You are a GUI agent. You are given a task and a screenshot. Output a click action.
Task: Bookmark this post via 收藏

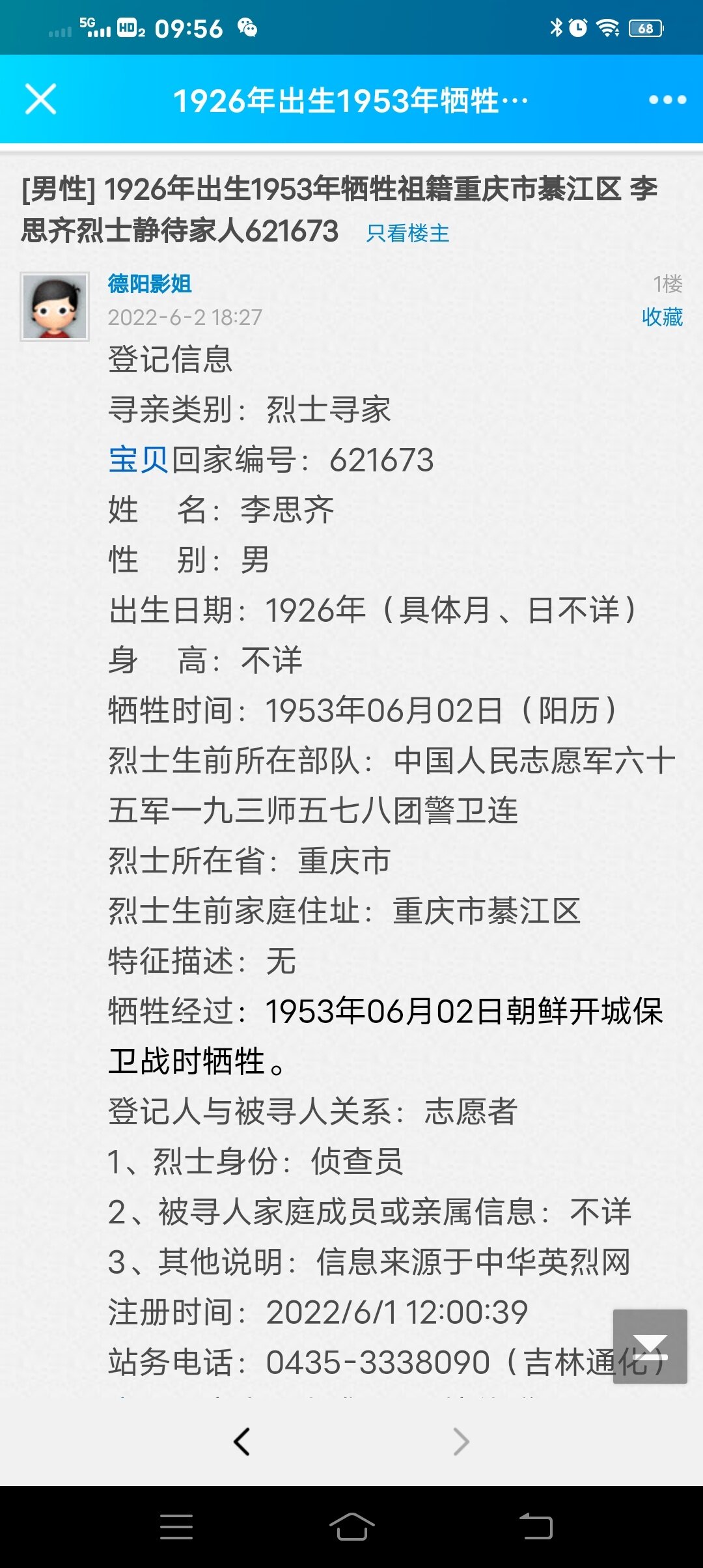point(662,317)
